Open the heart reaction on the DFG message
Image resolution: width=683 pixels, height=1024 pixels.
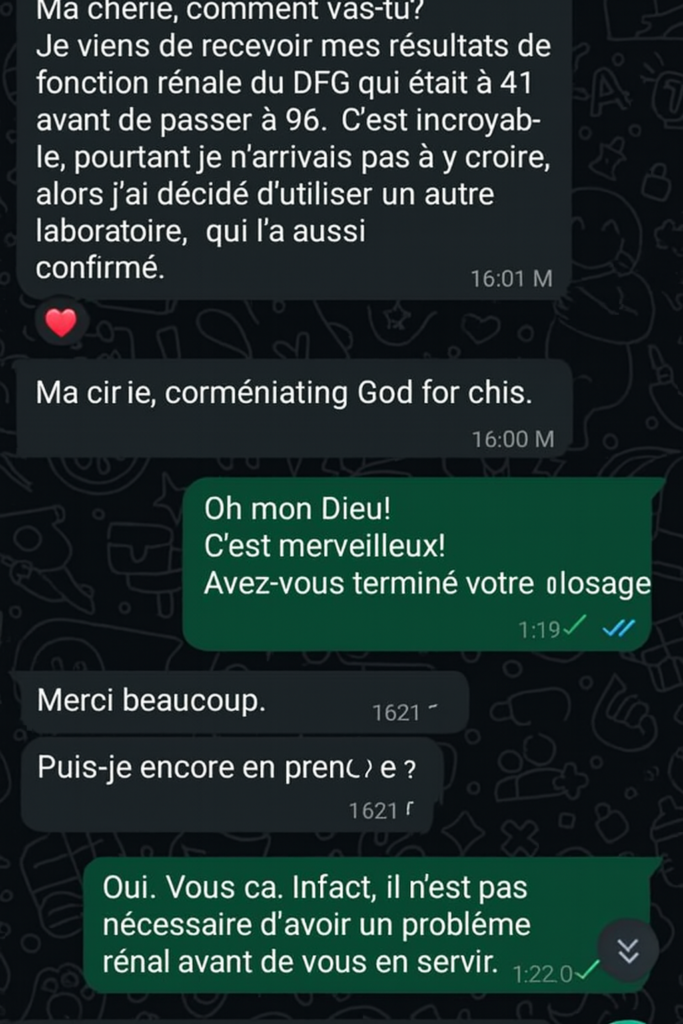[x=62, y=322]
